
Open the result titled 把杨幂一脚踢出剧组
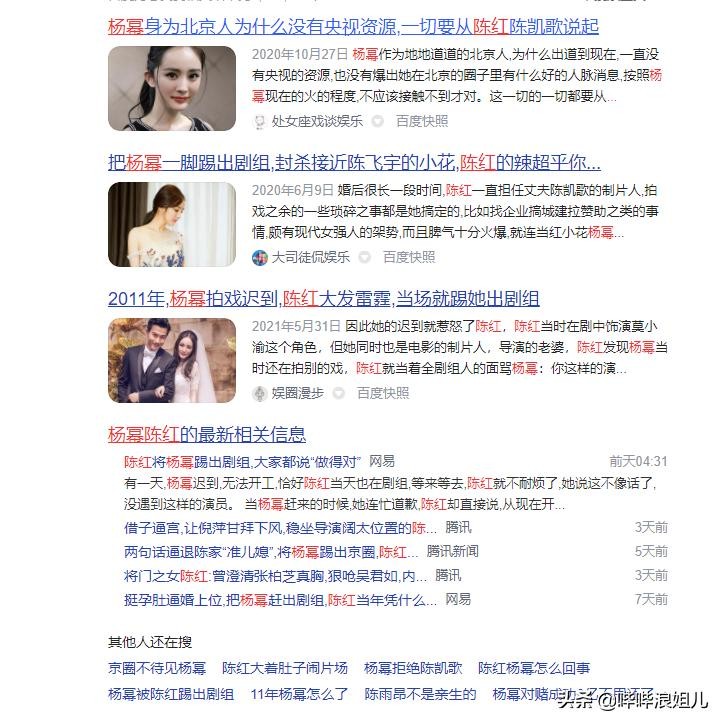354,162
